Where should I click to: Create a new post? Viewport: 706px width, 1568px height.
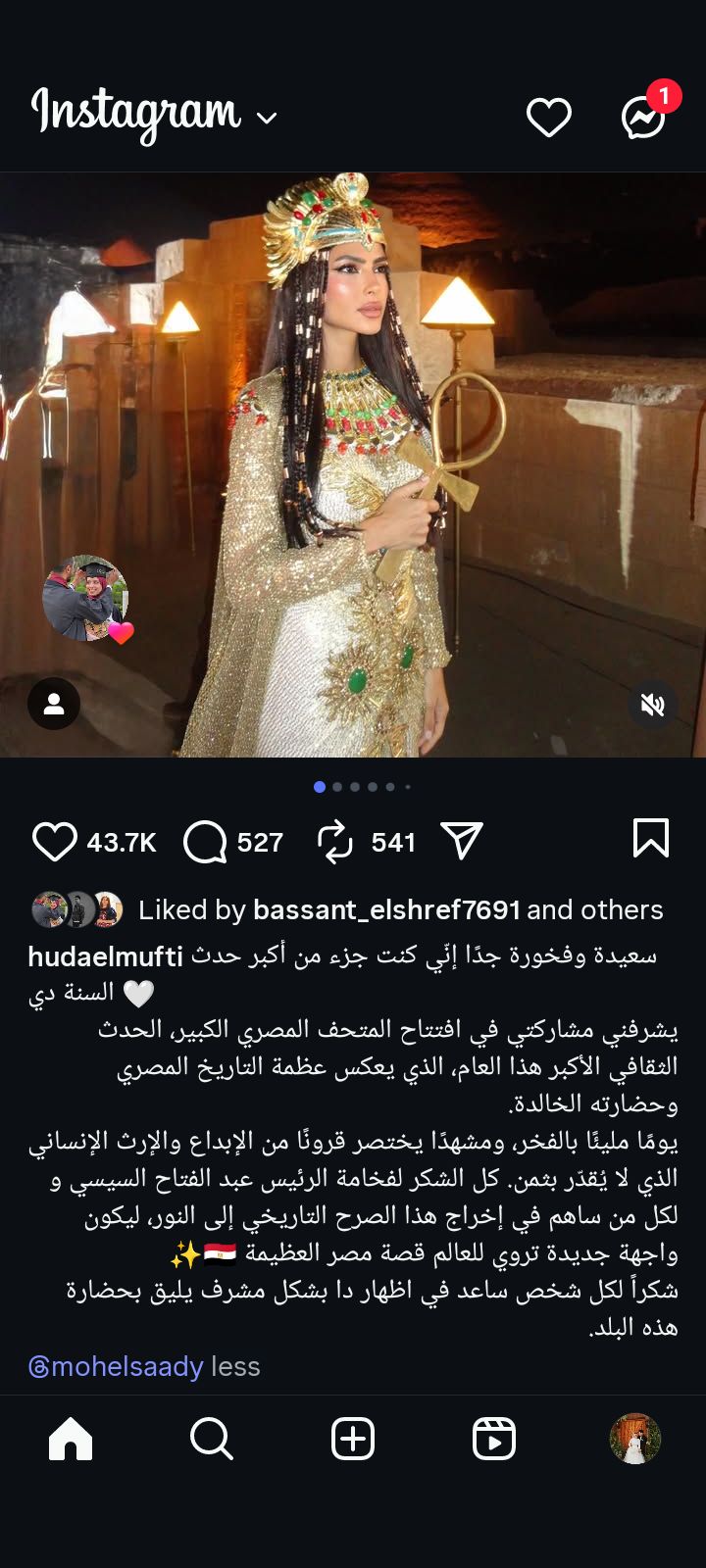353,1439
